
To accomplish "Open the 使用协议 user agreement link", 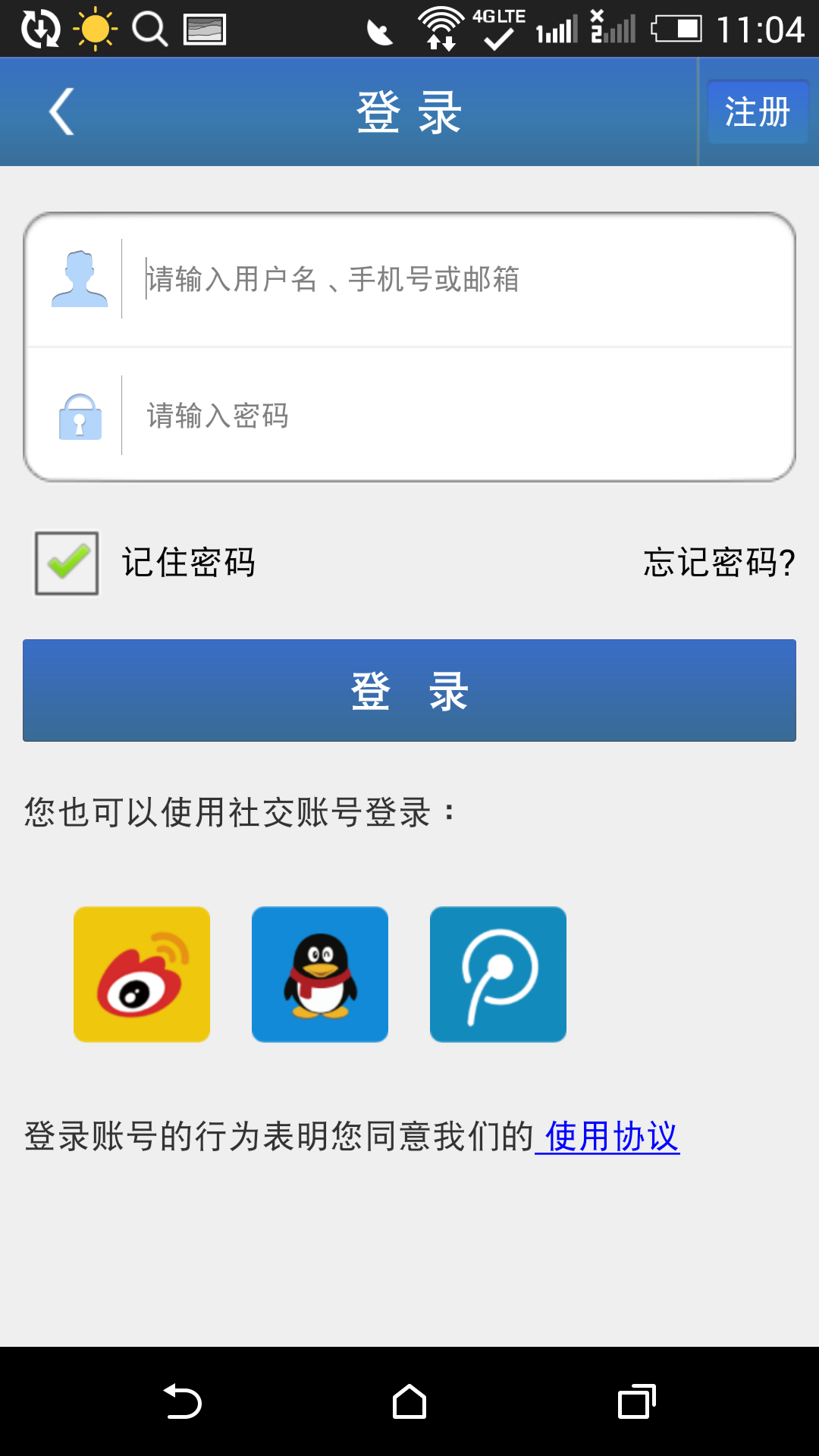I will point(609,1134).
